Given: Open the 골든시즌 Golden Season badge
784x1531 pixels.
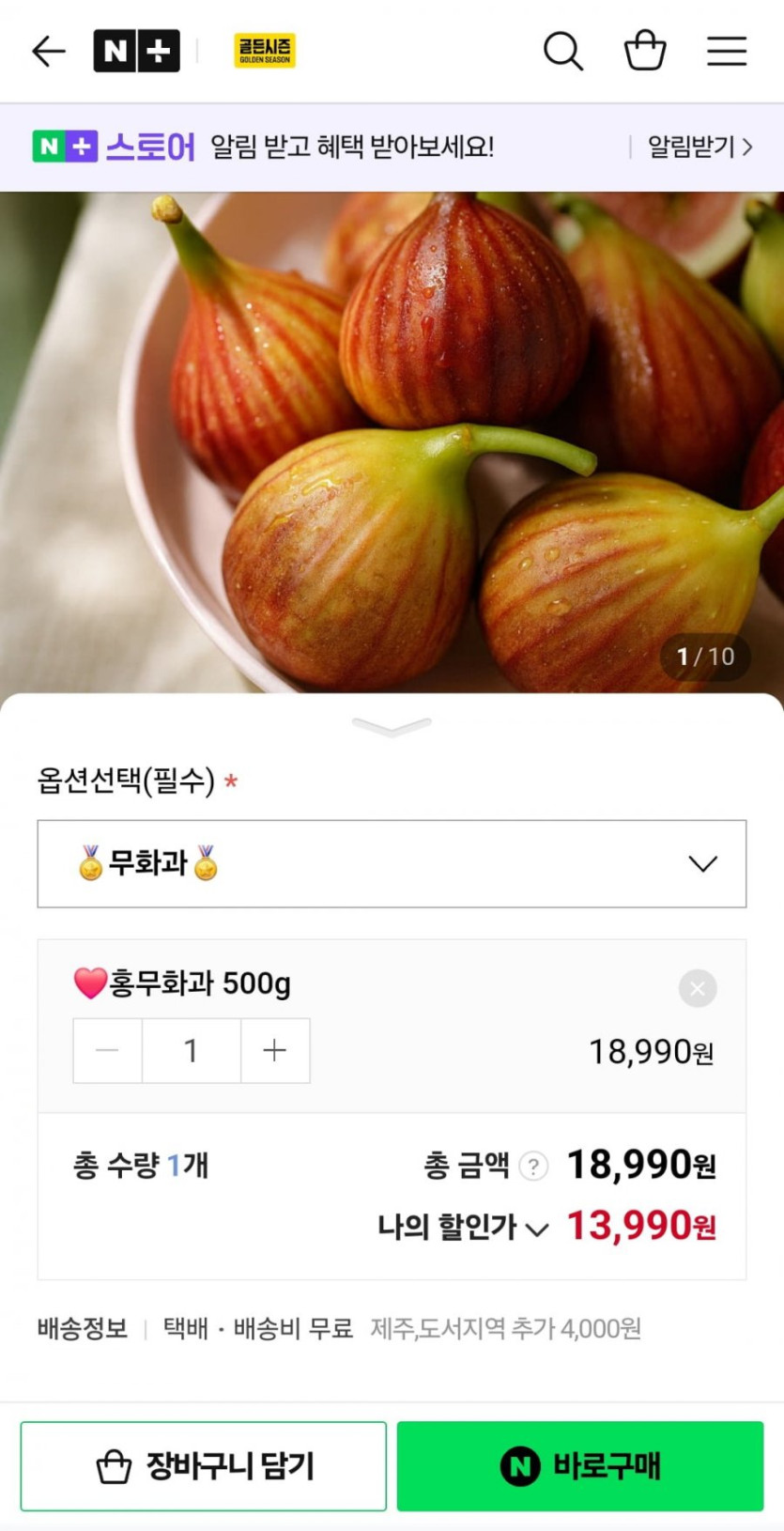Looking at the screenshot, I should click(x=265, y=51).
